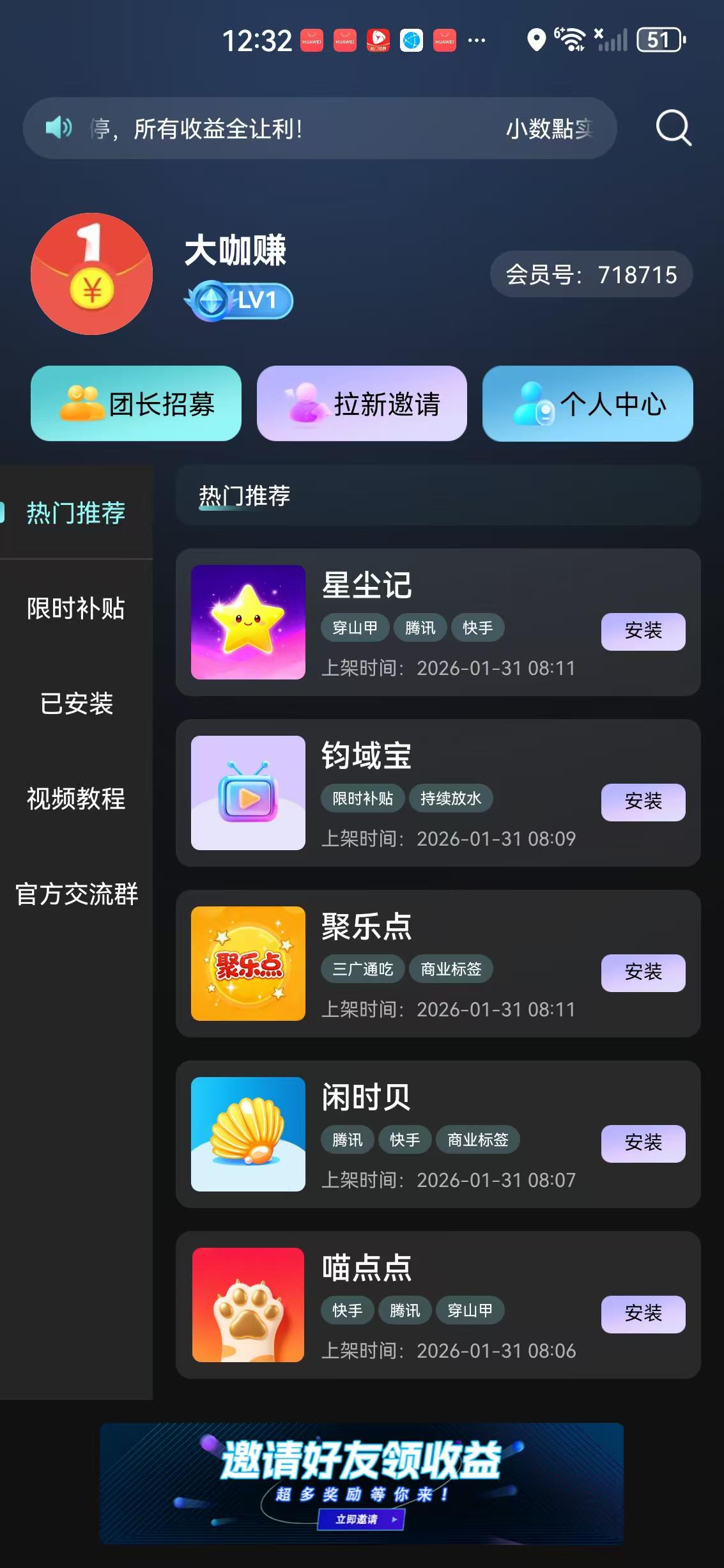Tap the 持续放水 tag under 钓域宝

click(451, 798)
